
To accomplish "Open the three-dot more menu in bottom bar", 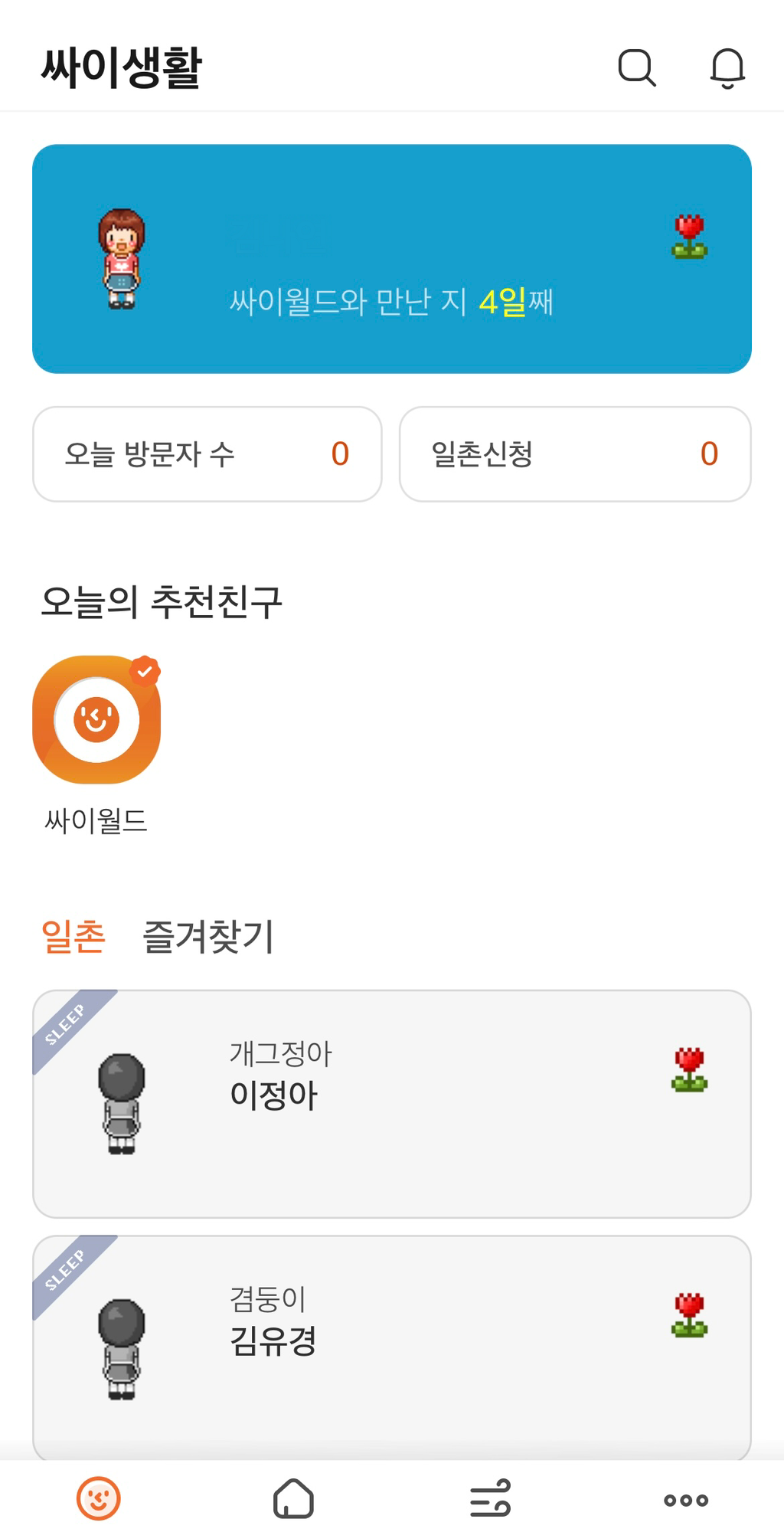I will 686,1498.
